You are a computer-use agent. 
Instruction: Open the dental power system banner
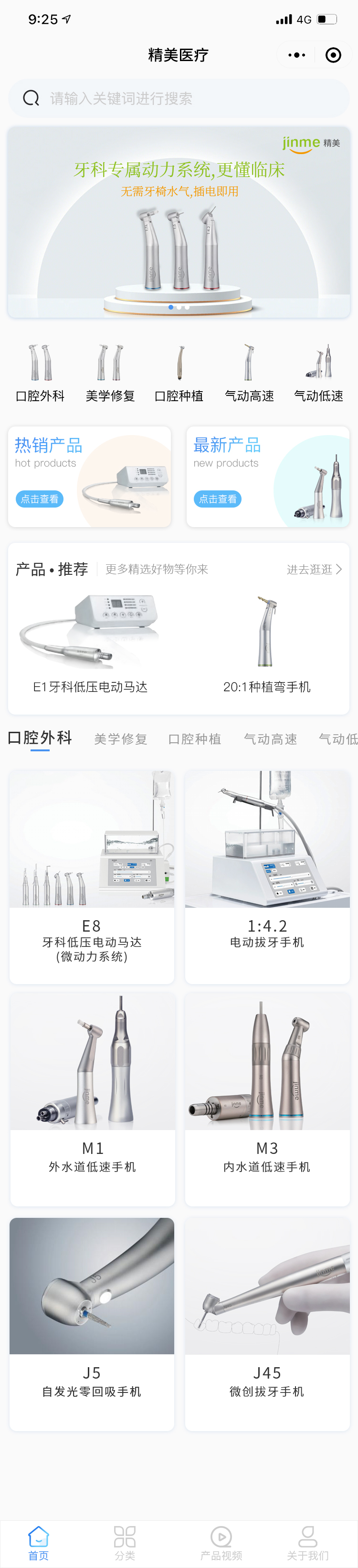point(179,222)
